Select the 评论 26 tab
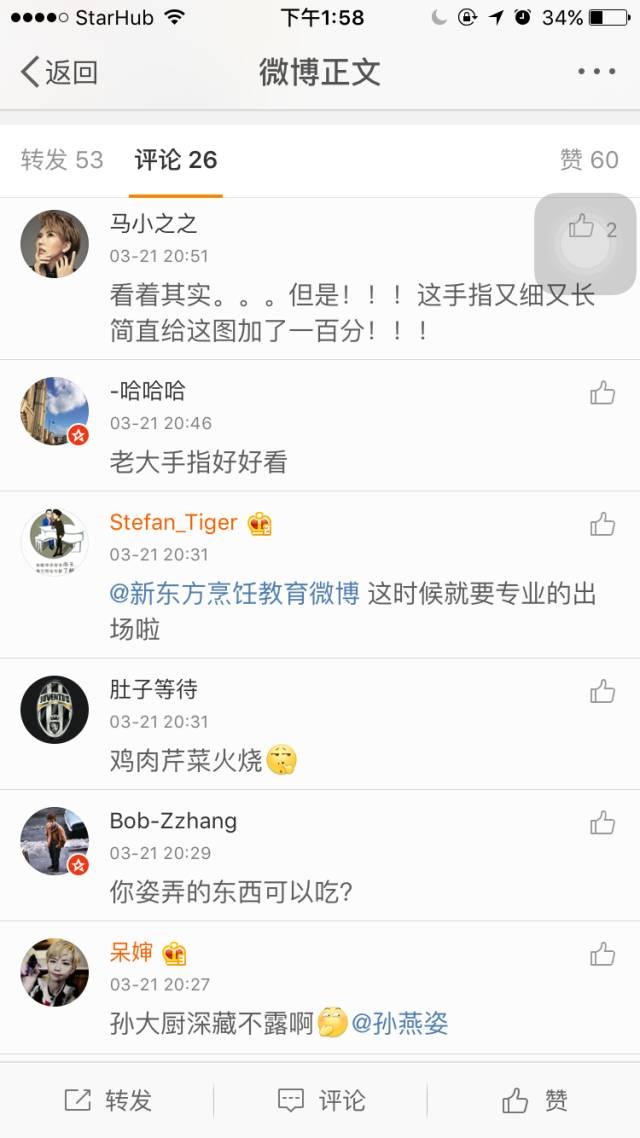The image size is (640, 1138). point(176,160)
